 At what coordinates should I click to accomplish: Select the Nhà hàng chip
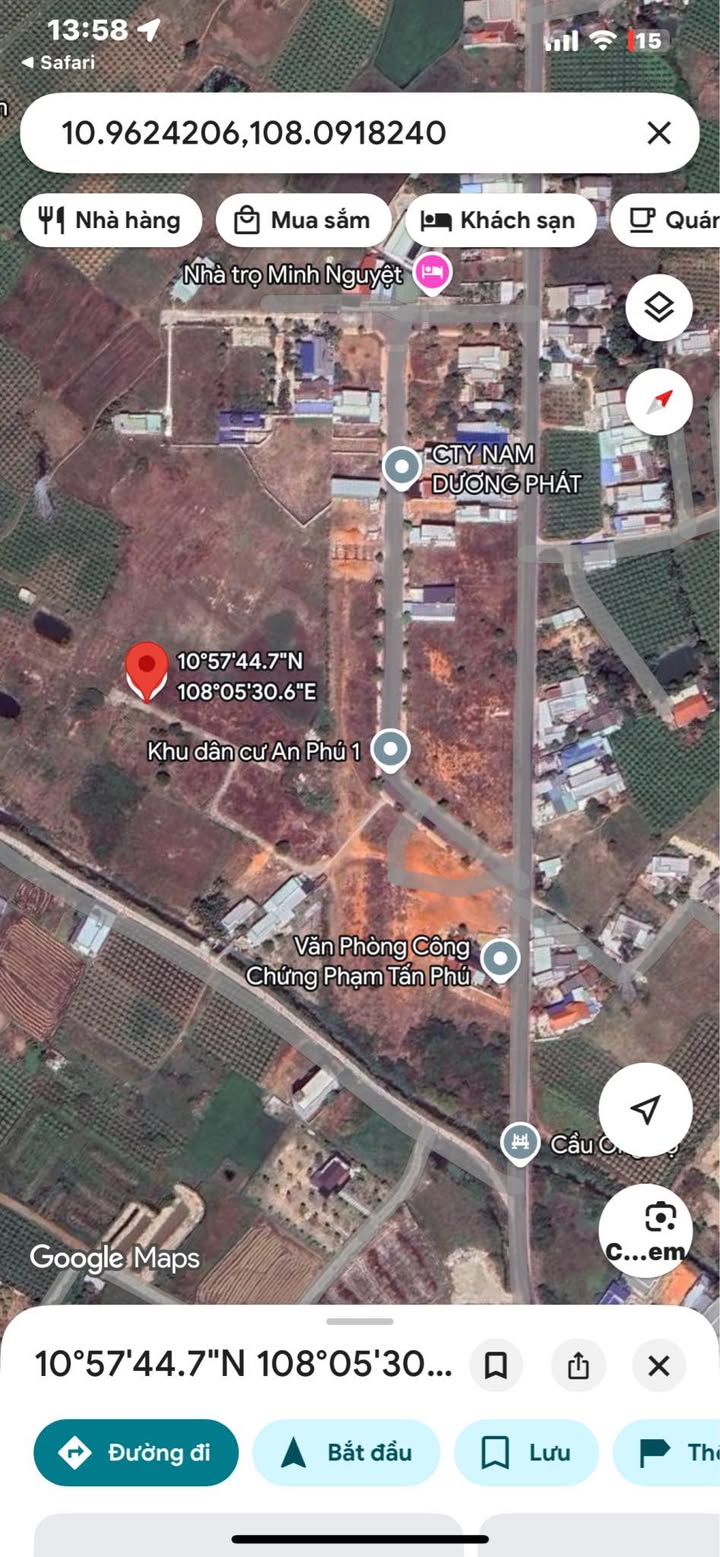(x=111, y=220)
